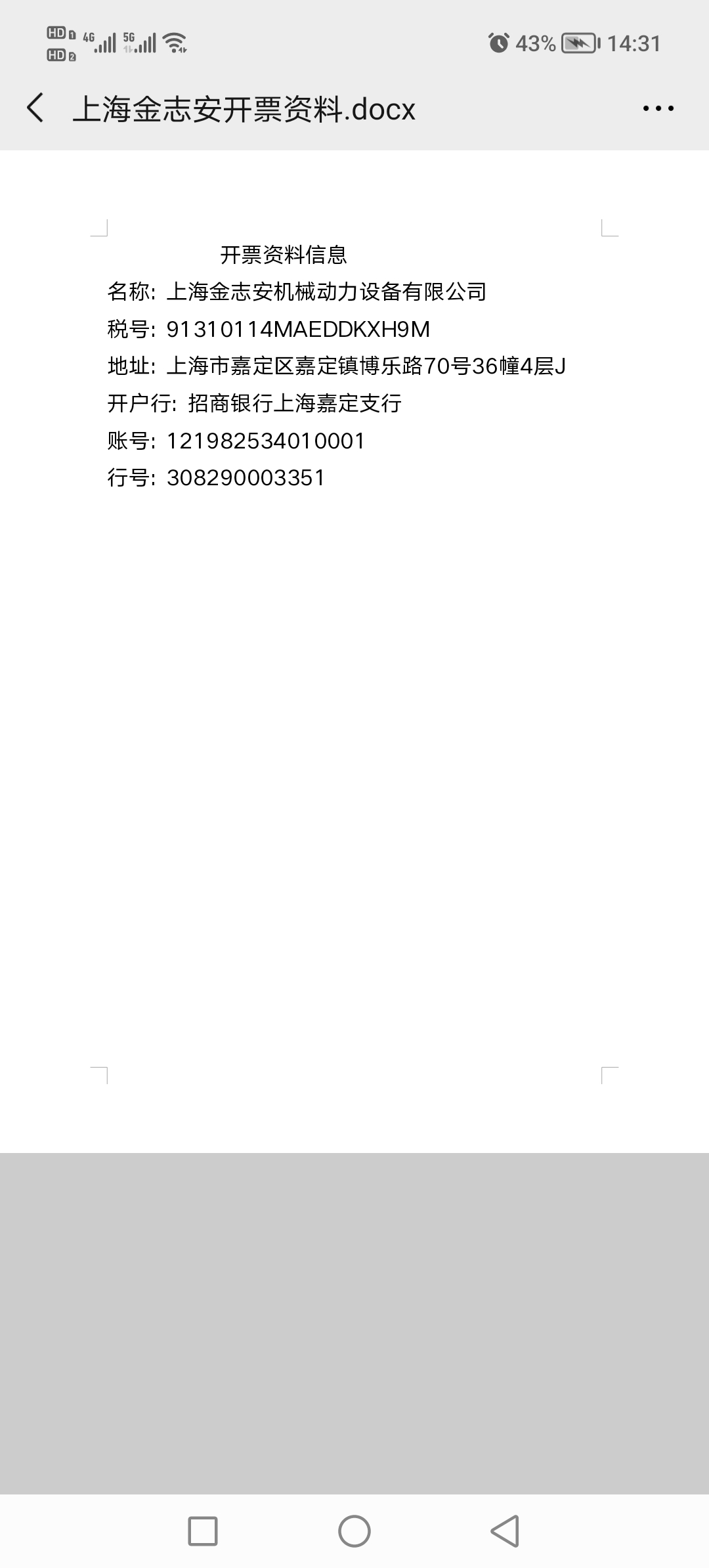Open the three-dot overflow menu
This screenshot has height=1568, width=709.
[x=658, y=108]
